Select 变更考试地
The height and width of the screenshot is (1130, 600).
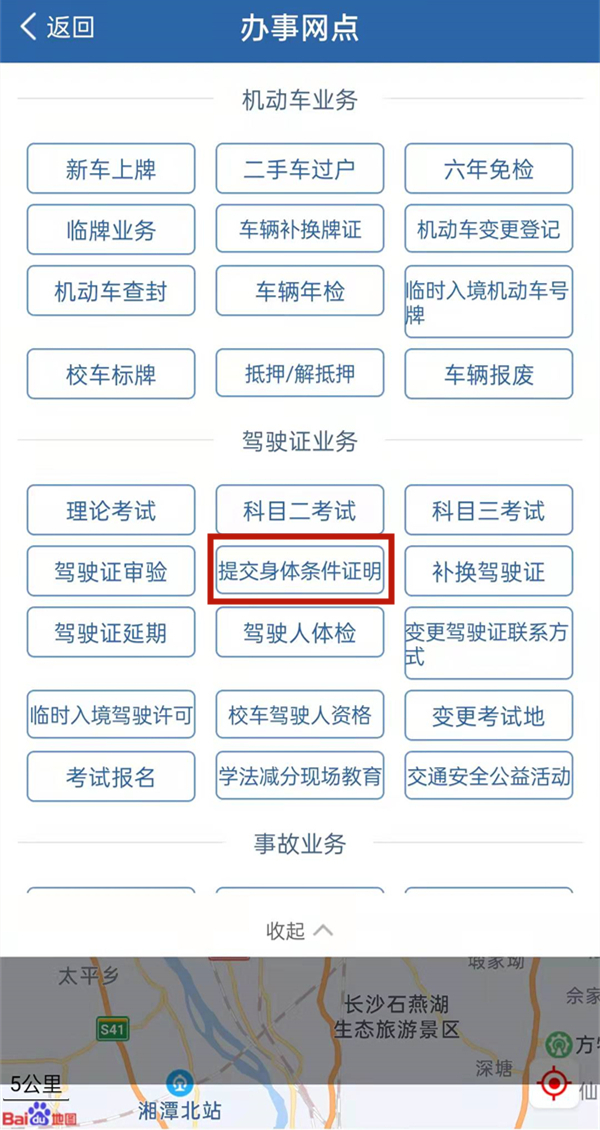tap(488, 716)
